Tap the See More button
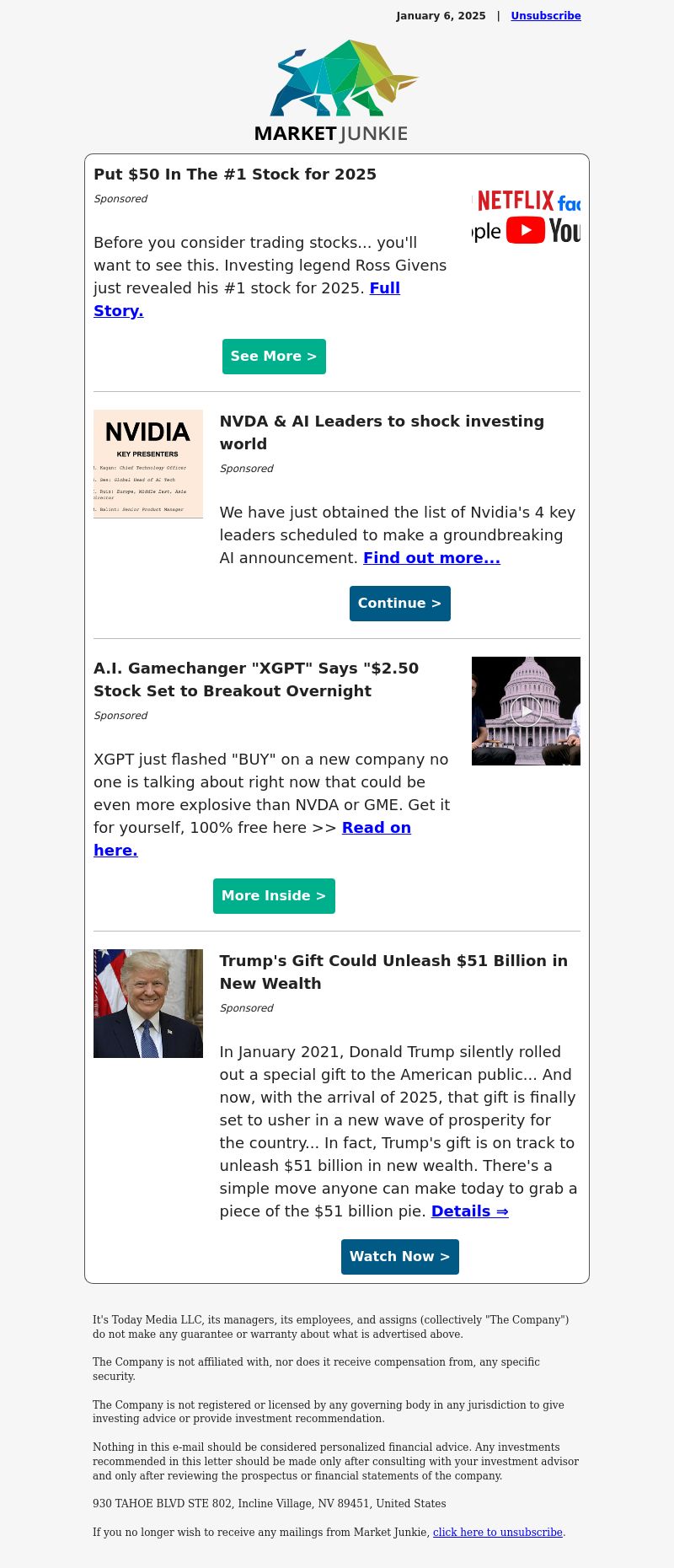674x1568 pixels. pyautogui.click(x=274, y=357)
